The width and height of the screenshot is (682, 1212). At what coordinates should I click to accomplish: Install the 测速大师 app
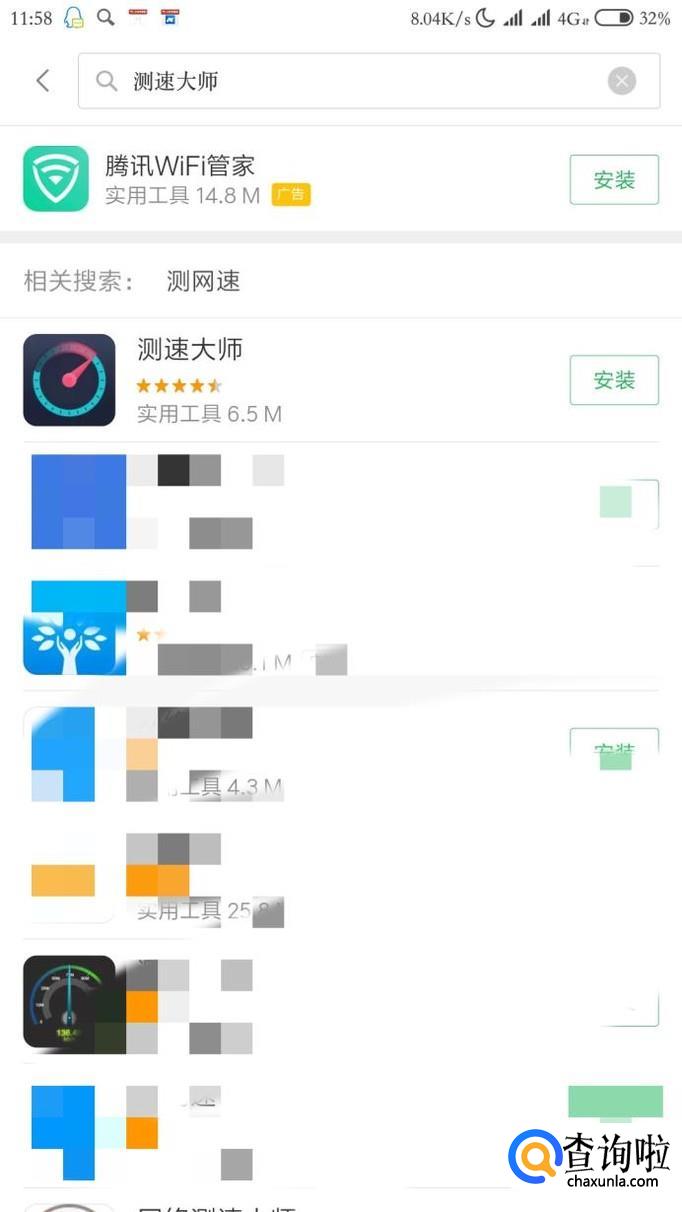(x=614, y=380)
